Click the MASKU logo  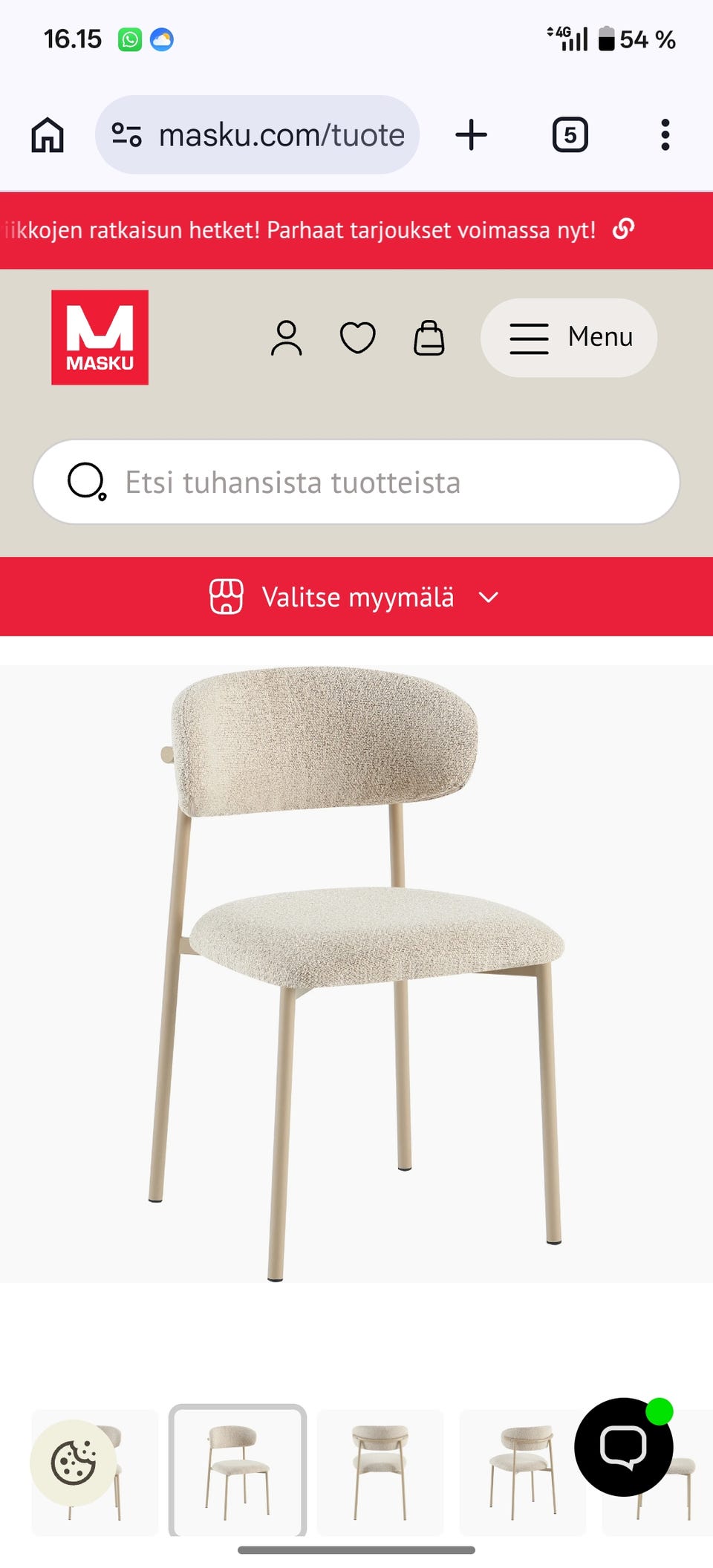[101, 338]
